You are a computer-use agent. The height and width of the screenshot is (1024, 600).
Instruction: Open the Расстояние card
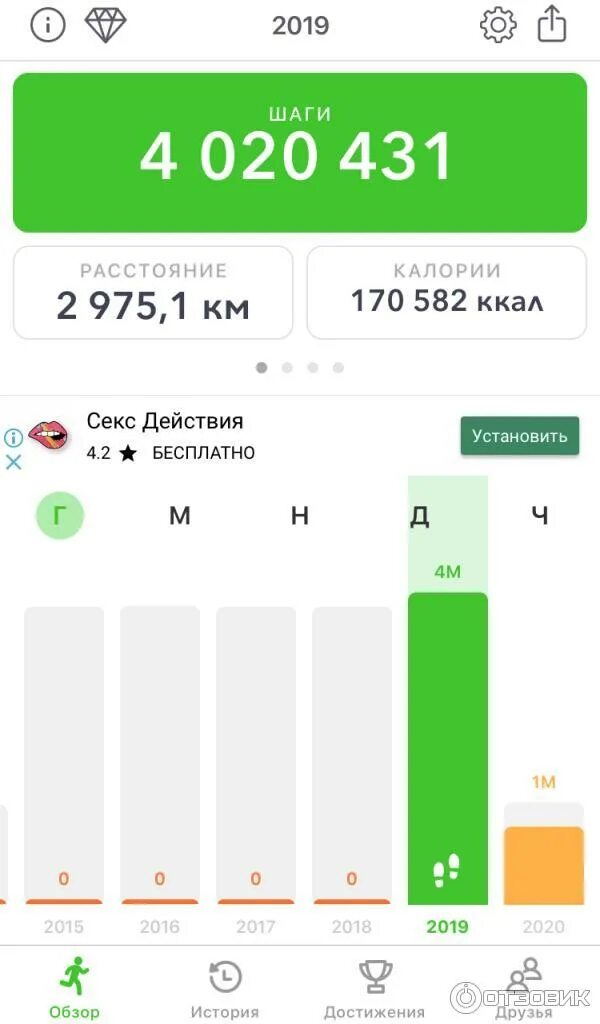(x=153, y=293)
